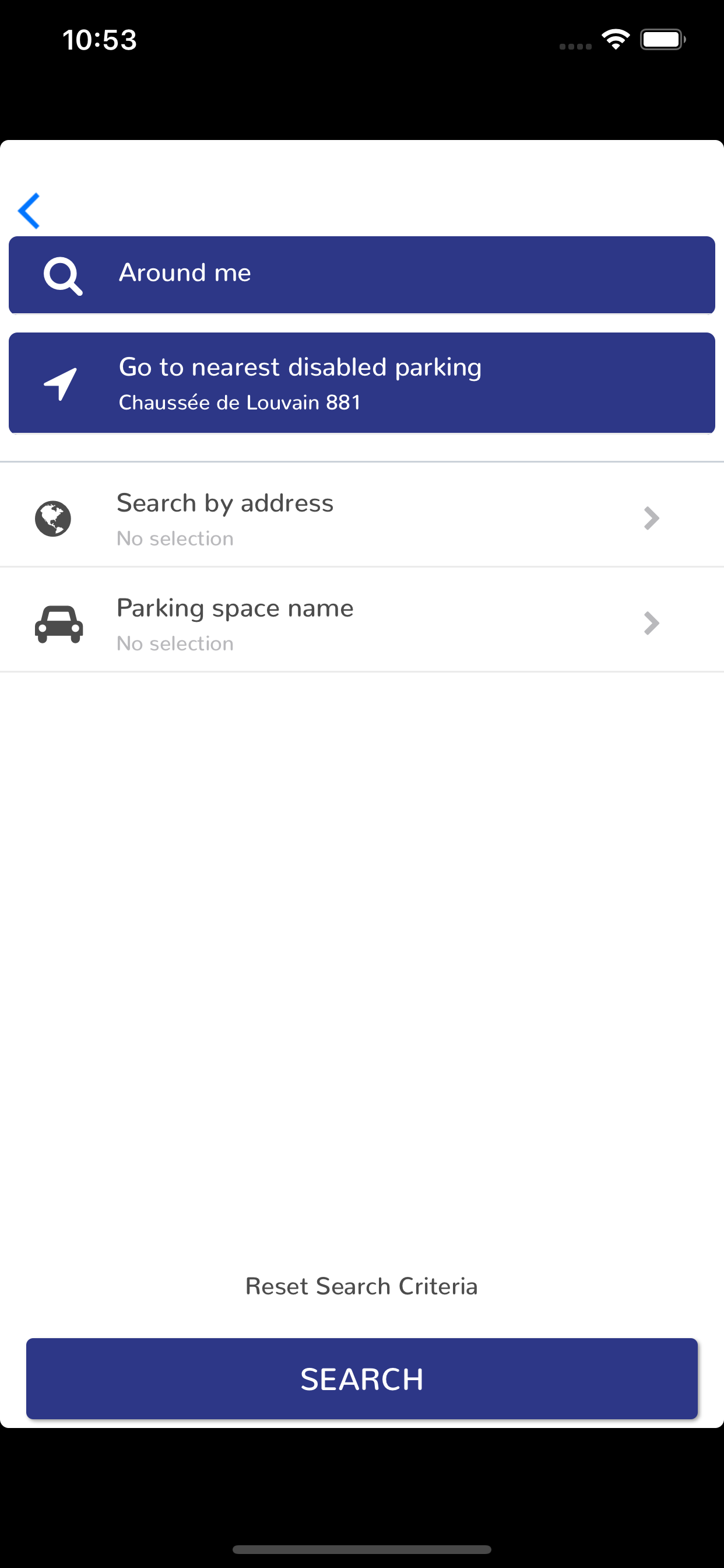Click the navigation arrow icon for nearest parking
This screenshot has width=724, height=1568.
click(61, 383)
